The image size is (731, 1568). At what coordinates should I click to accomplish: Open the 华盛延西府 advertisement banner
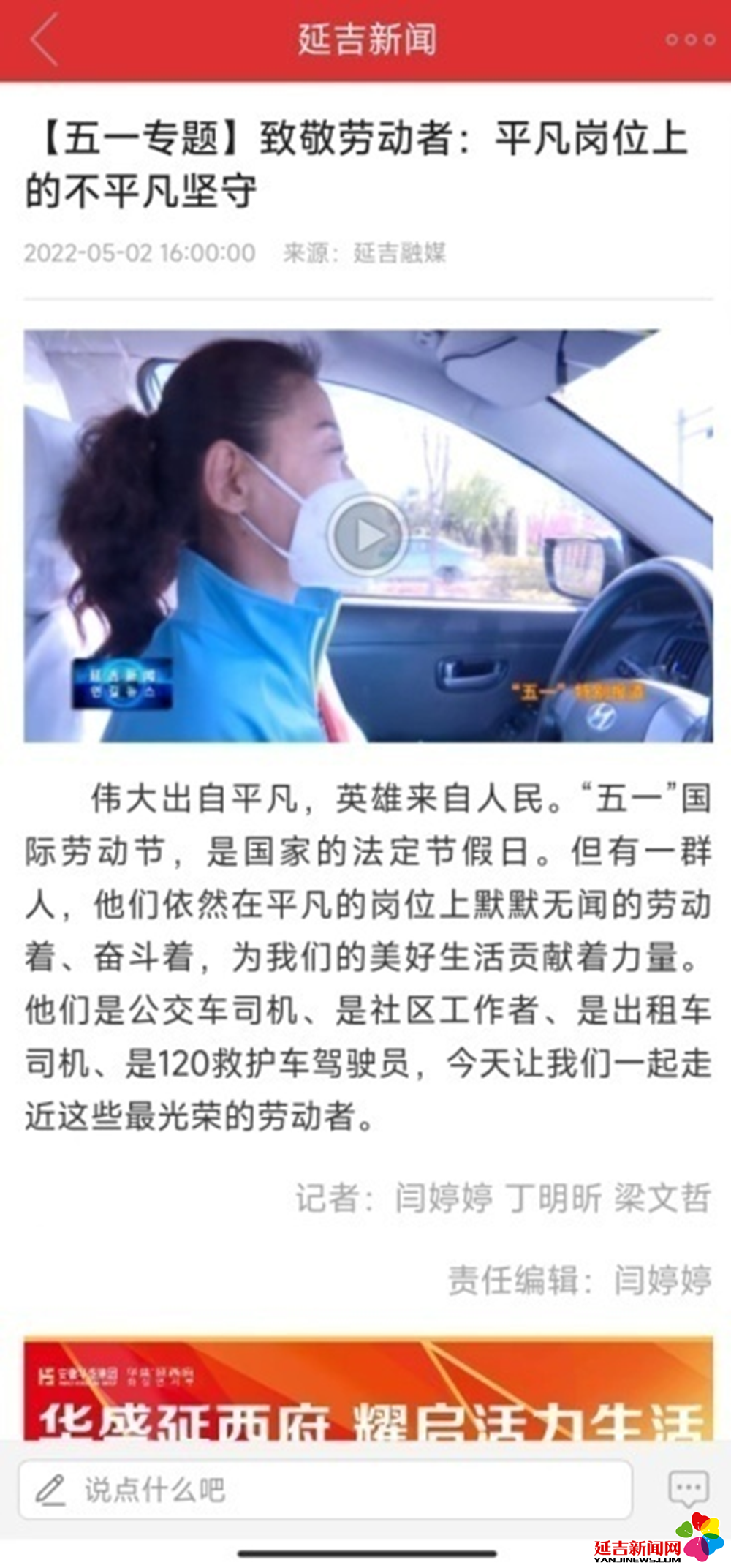click(368, 1389)
